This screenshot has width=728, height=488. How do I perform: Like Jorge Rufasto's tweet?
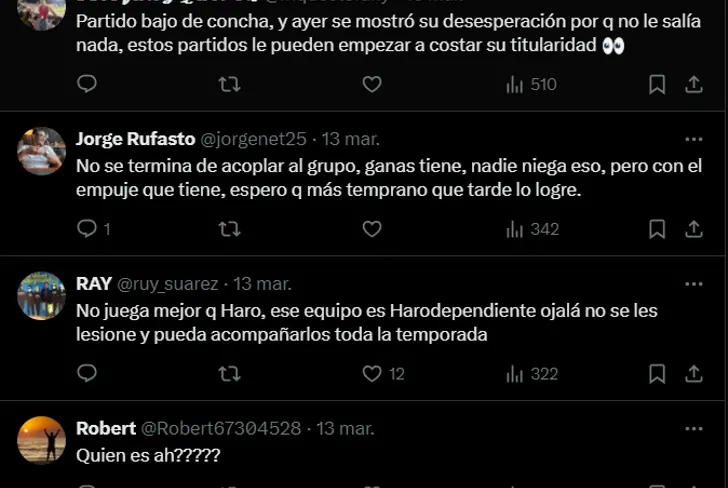click(x=372, y=229)
